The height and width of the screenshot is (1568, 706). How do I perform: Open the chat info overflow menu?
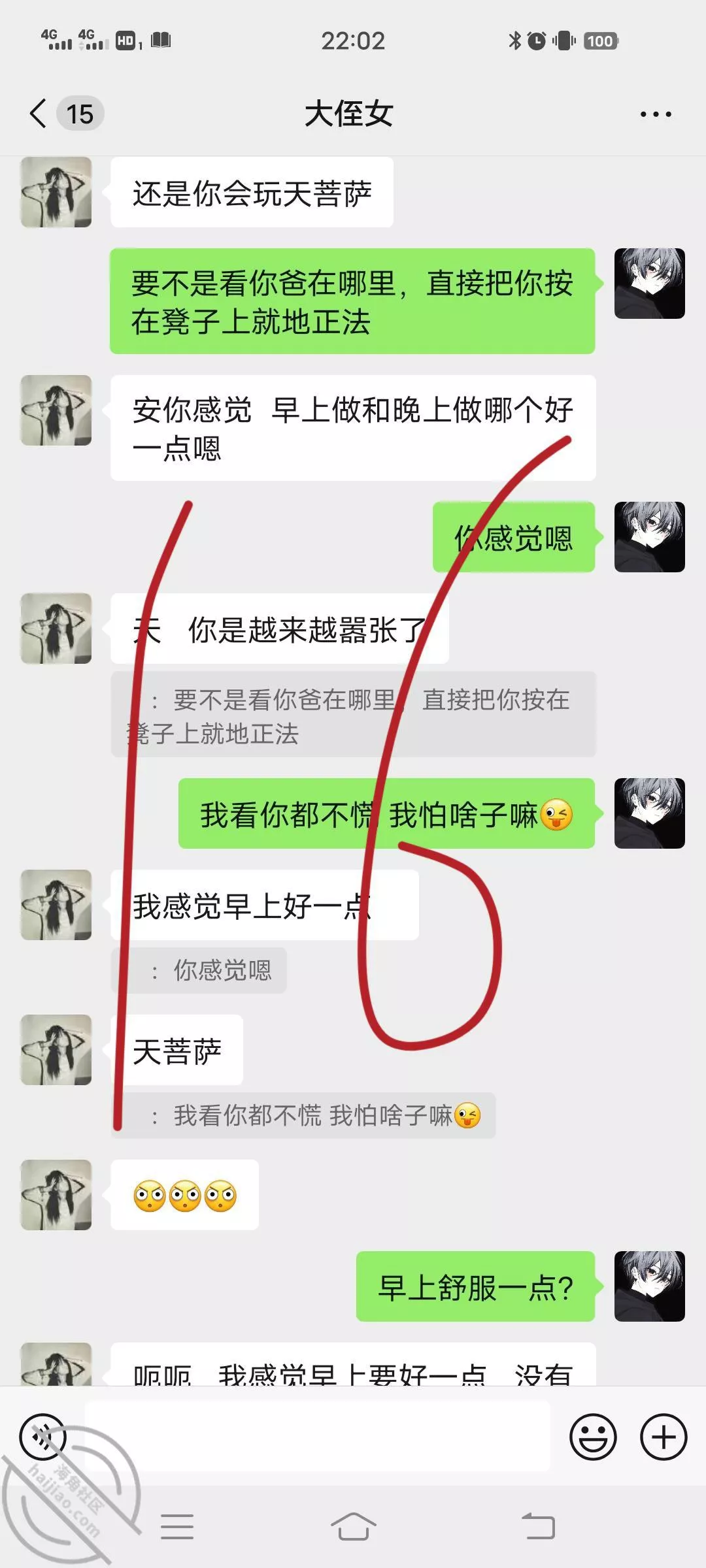pos(655,114)
